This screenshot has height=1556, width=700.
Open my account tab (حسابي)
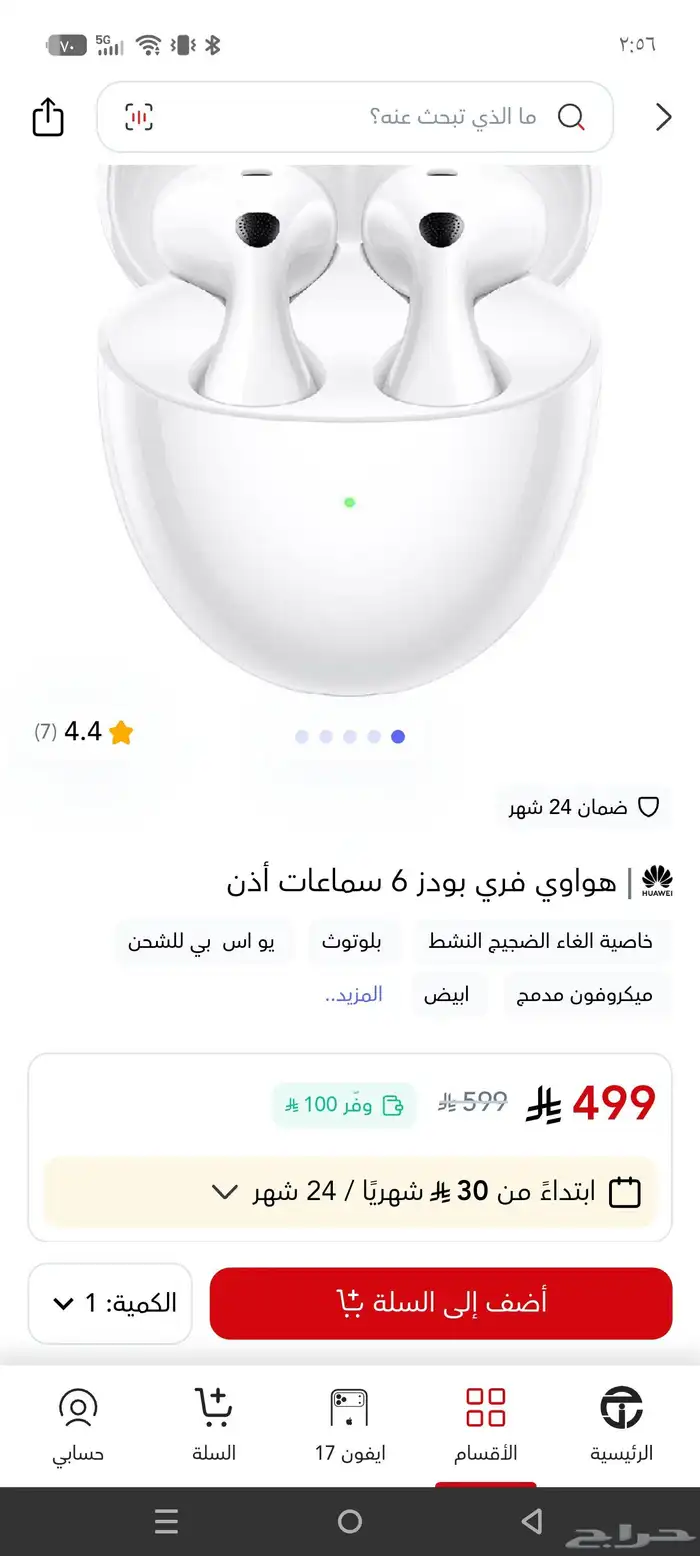(78, 1424)
